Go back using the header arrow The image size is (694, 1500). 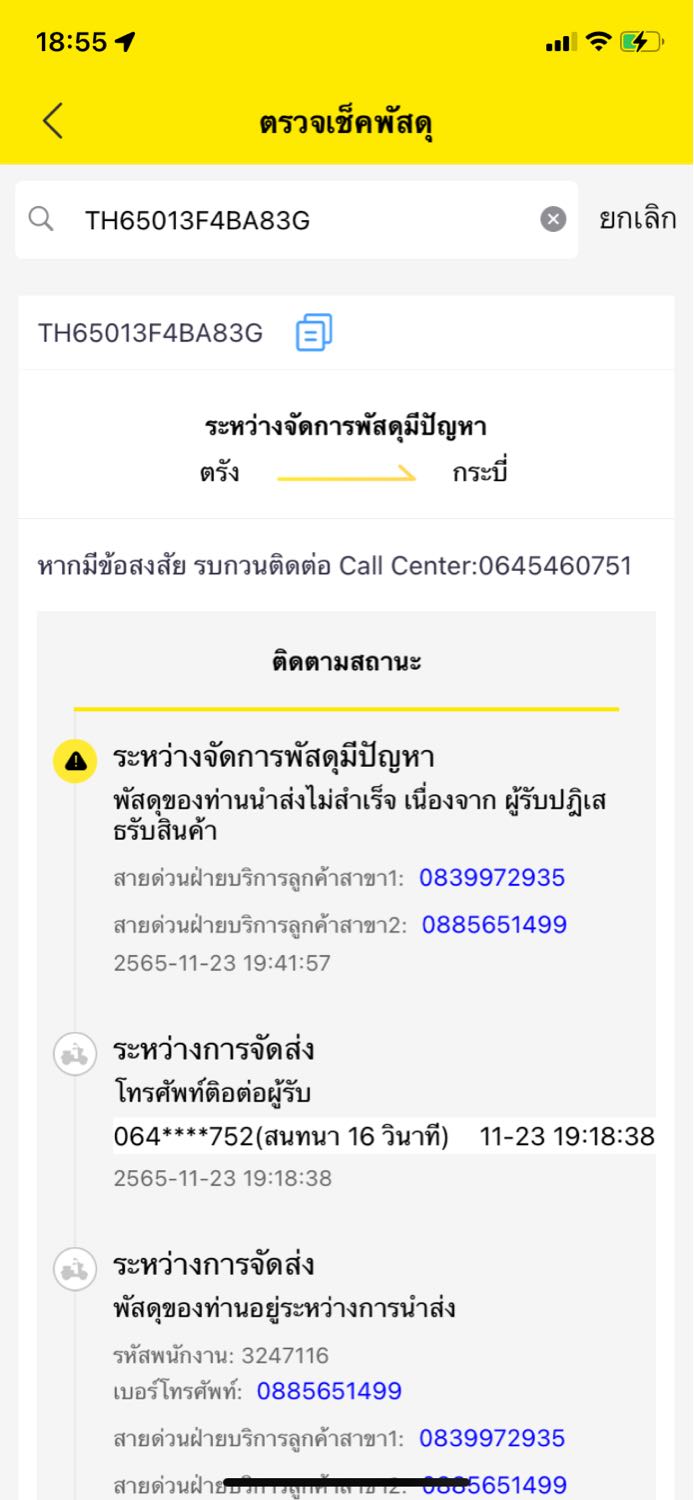pyautogui.click(x=53, y=121)
